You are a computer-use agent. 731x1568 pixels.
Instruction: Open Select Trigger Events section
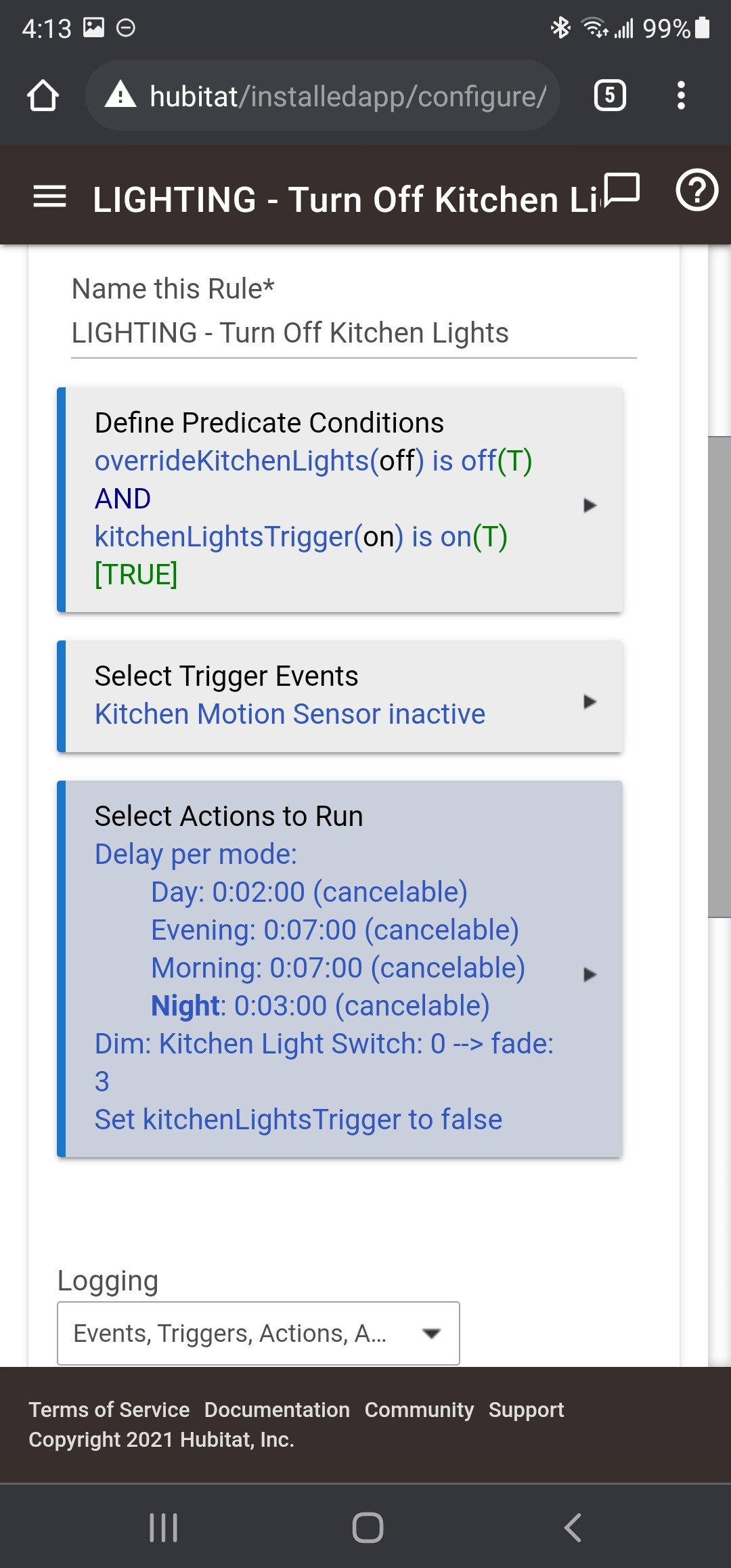[x=340, y=696]
